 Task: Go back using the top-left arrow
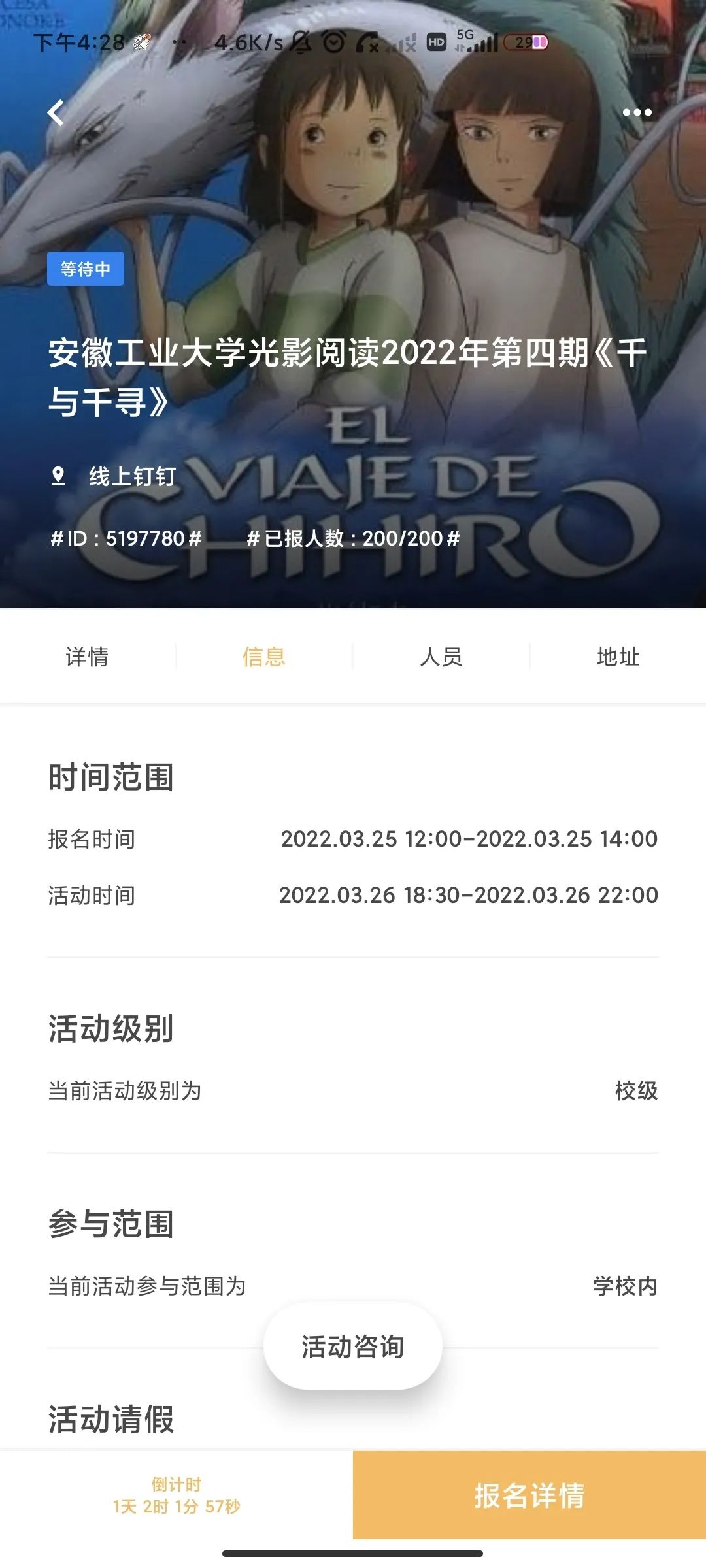[x=56, y=112]
